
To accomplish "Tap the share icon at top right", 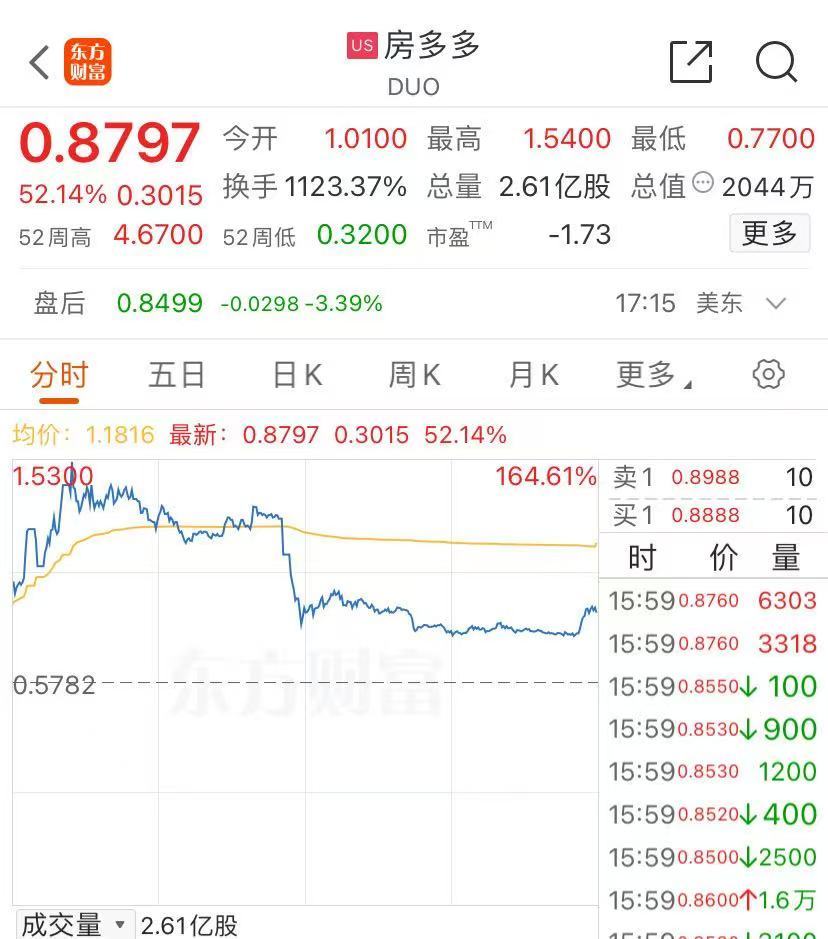I will 690,61.
